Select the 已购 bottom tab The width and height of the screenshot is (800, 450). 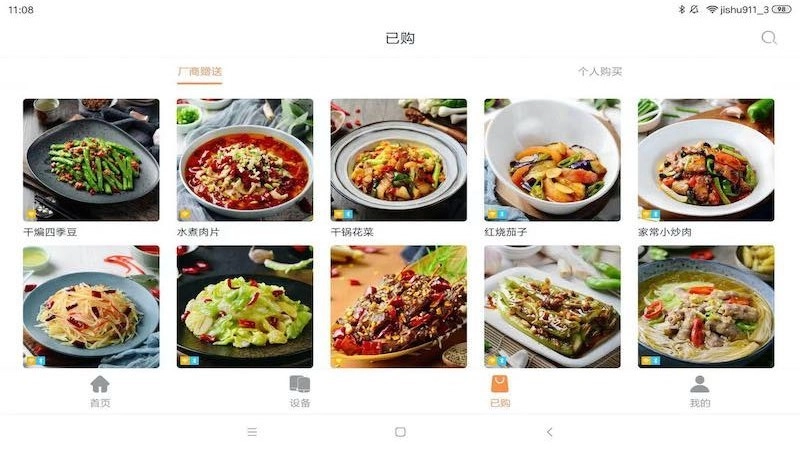tap(500, 391)
